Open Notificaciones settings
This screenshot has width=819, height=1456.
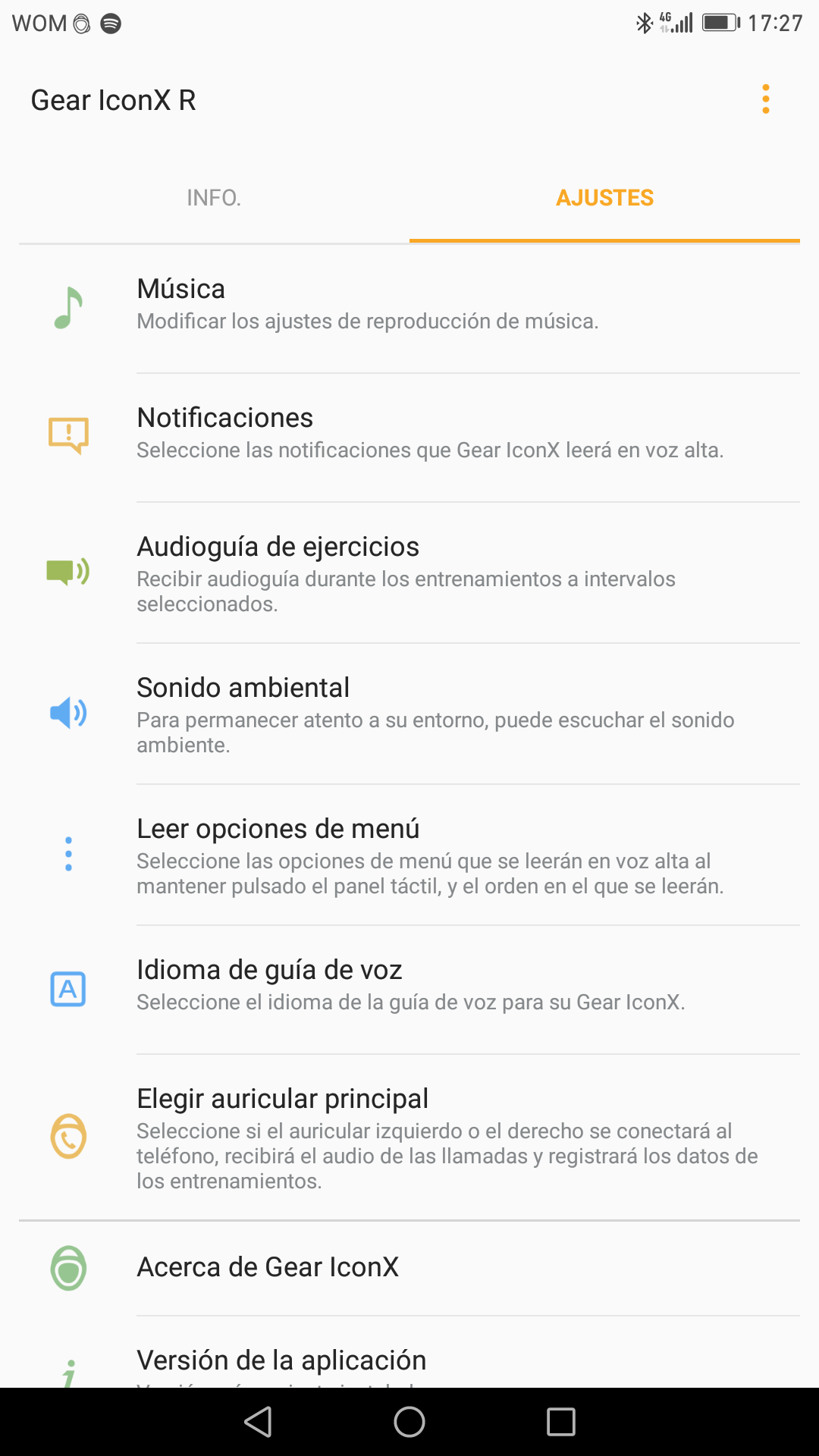[409, 436]
